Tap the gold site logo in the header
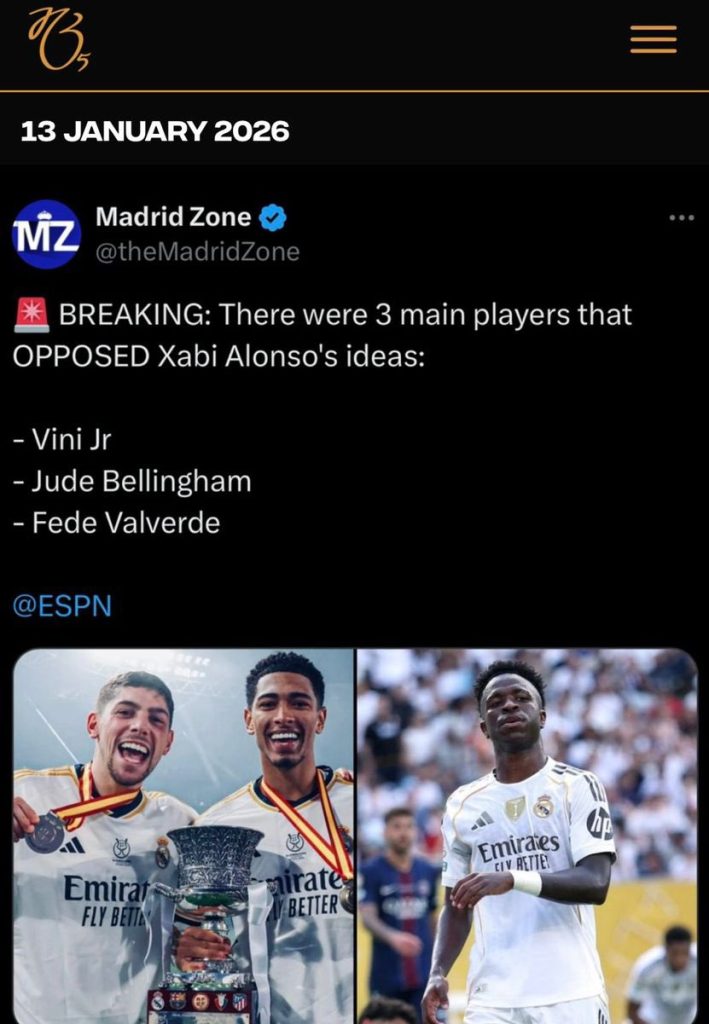This screenshot has width=709, height=1024. coord(59,39)
